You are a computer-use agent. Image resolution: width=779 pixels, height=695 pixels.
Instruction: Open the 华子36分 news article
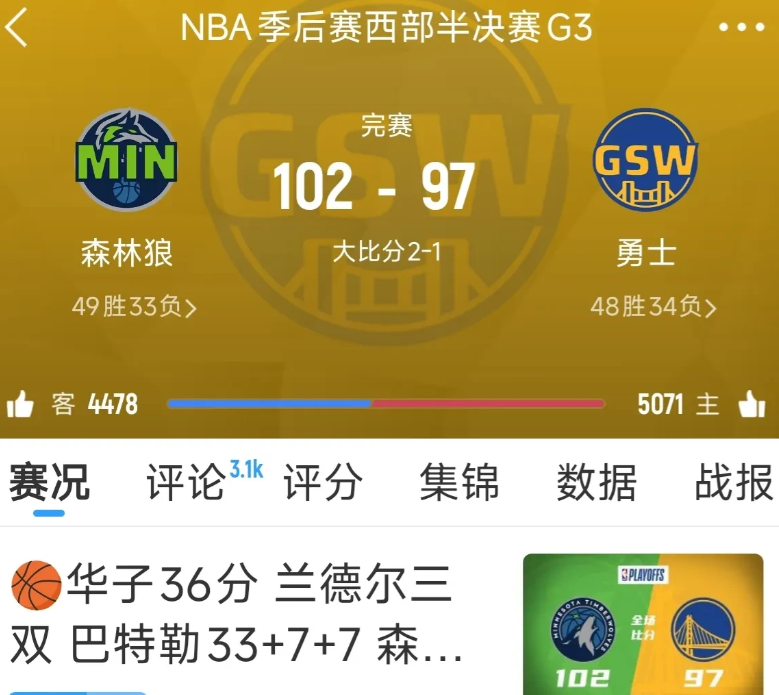[240, 614]
